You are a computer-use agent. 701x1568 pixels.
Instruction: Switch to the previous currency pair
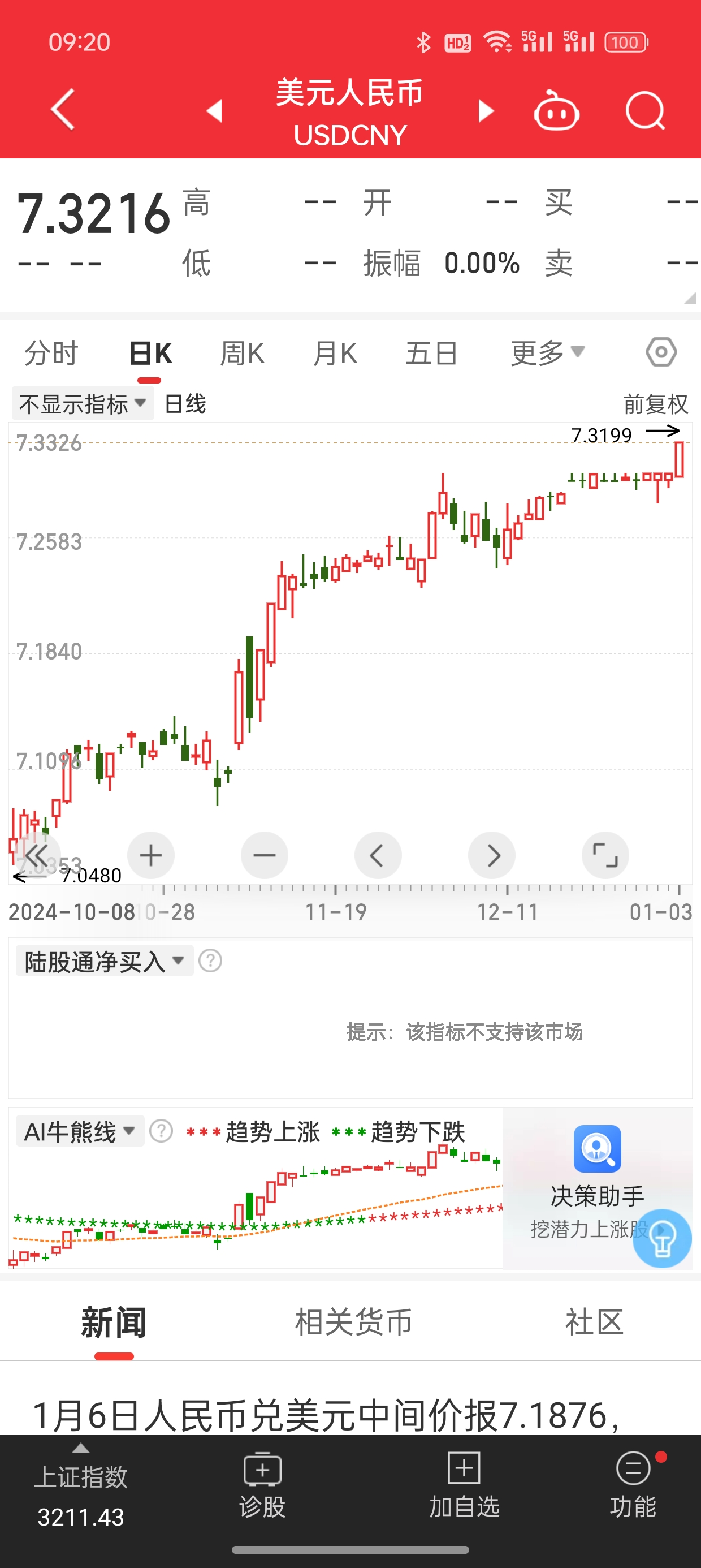point(214,111)
